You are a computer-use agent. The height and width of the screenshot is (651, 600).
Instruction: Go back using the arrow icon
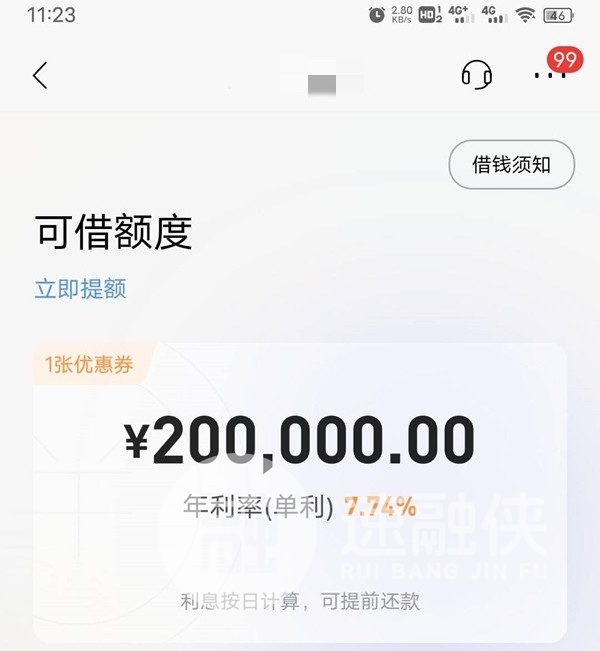tap(40, 75)
